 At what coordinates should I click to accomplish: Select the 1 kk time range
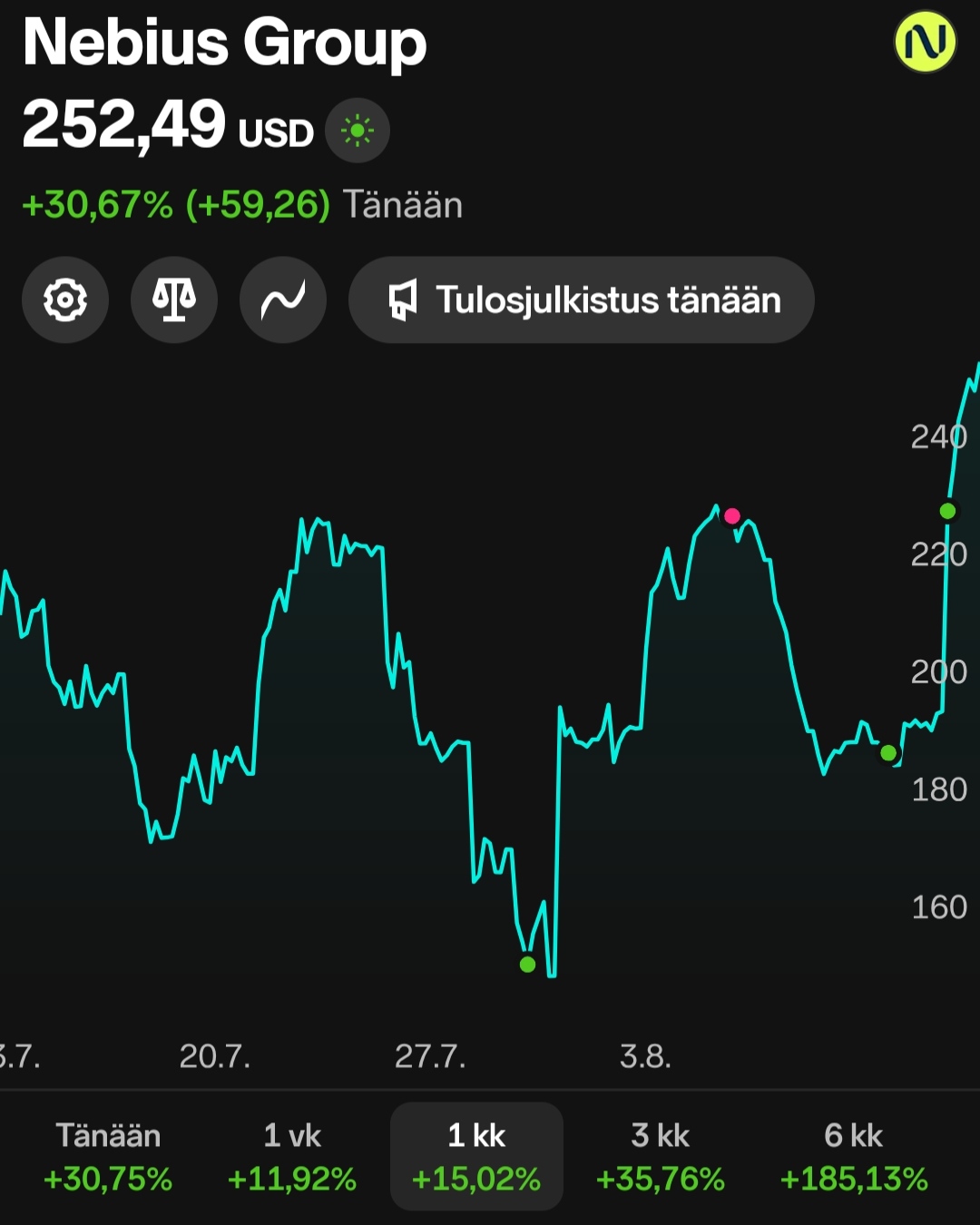point(476,1157)
